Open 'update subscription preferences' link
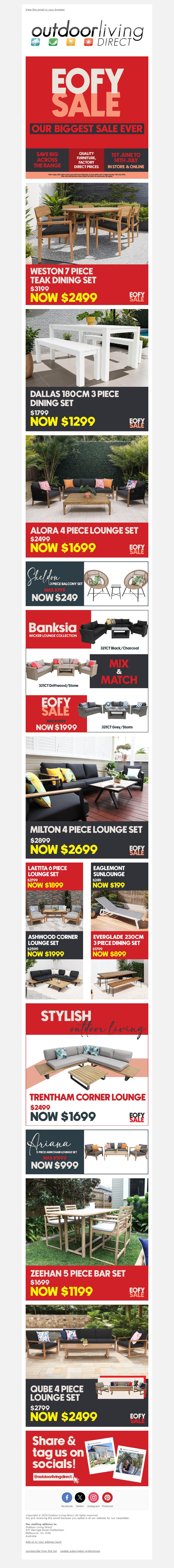Viewport: 174px width, 1568px height. click(x=80, y=1551)
